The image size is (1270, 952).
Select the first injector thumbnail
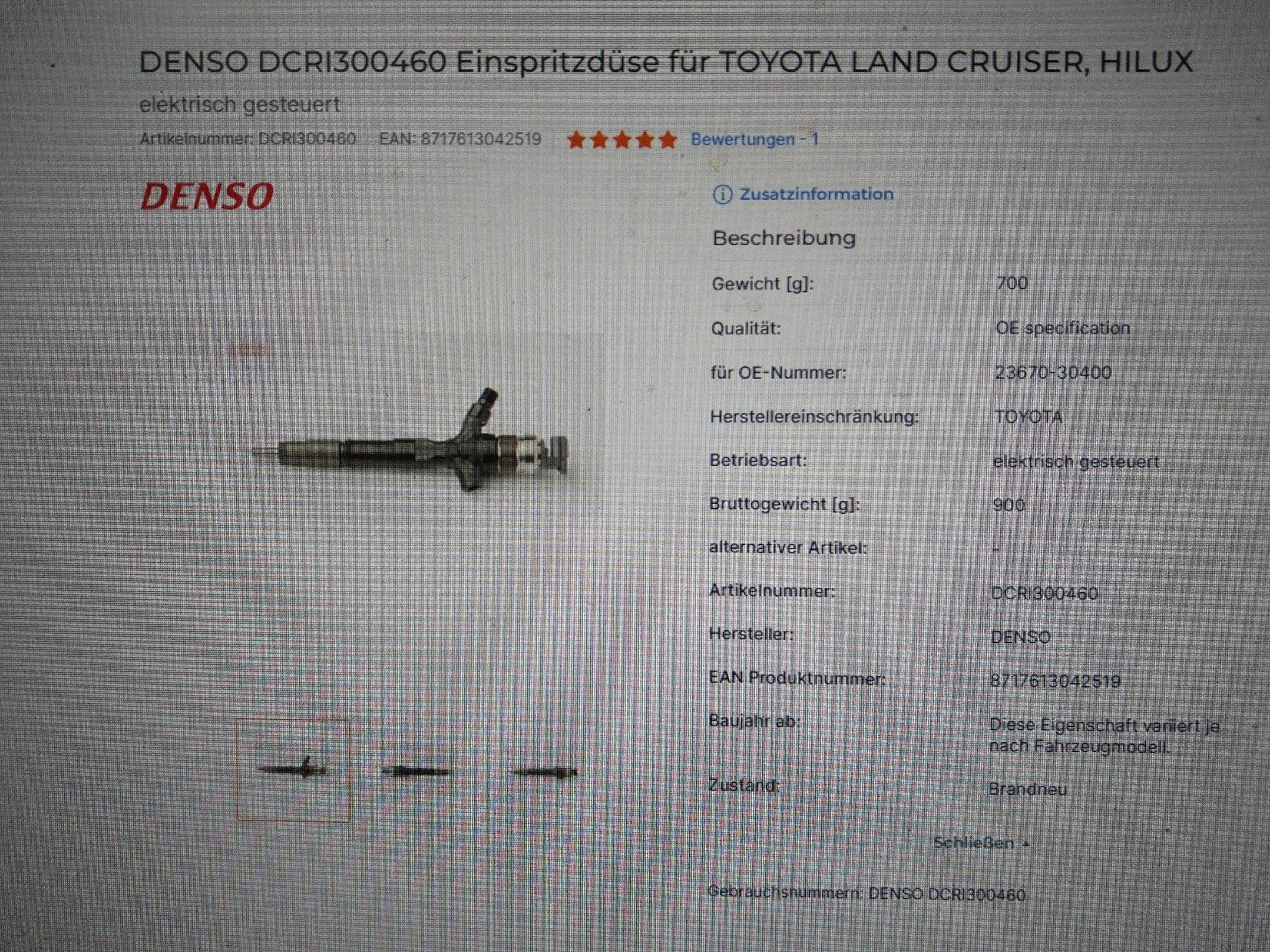tap(293, 769)
